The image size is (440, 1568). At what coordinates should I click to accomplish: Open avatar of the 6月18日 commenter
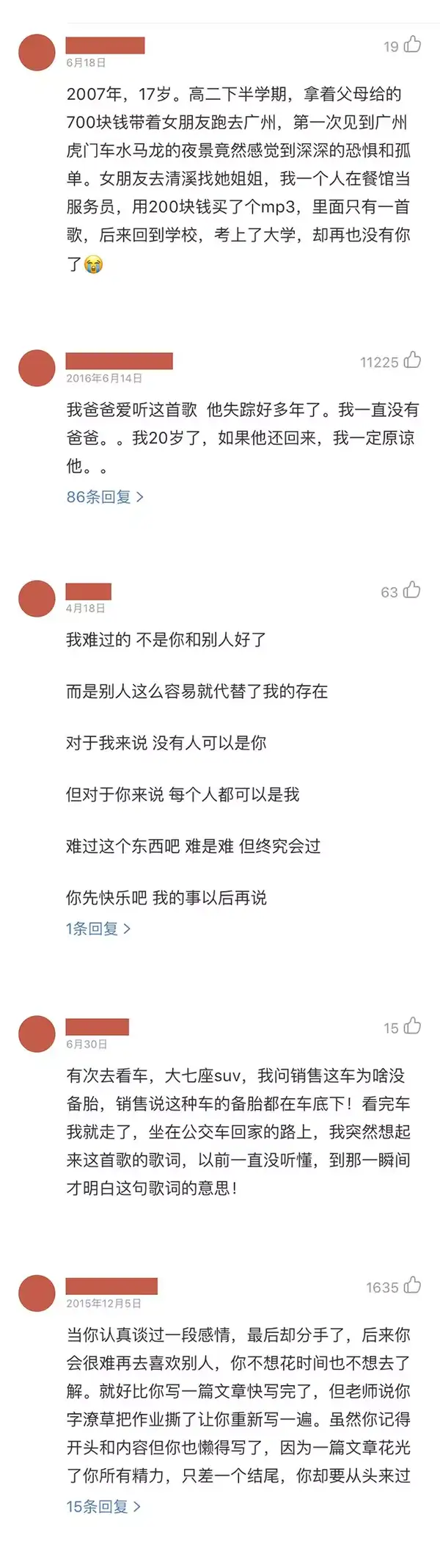coord(37,53)
